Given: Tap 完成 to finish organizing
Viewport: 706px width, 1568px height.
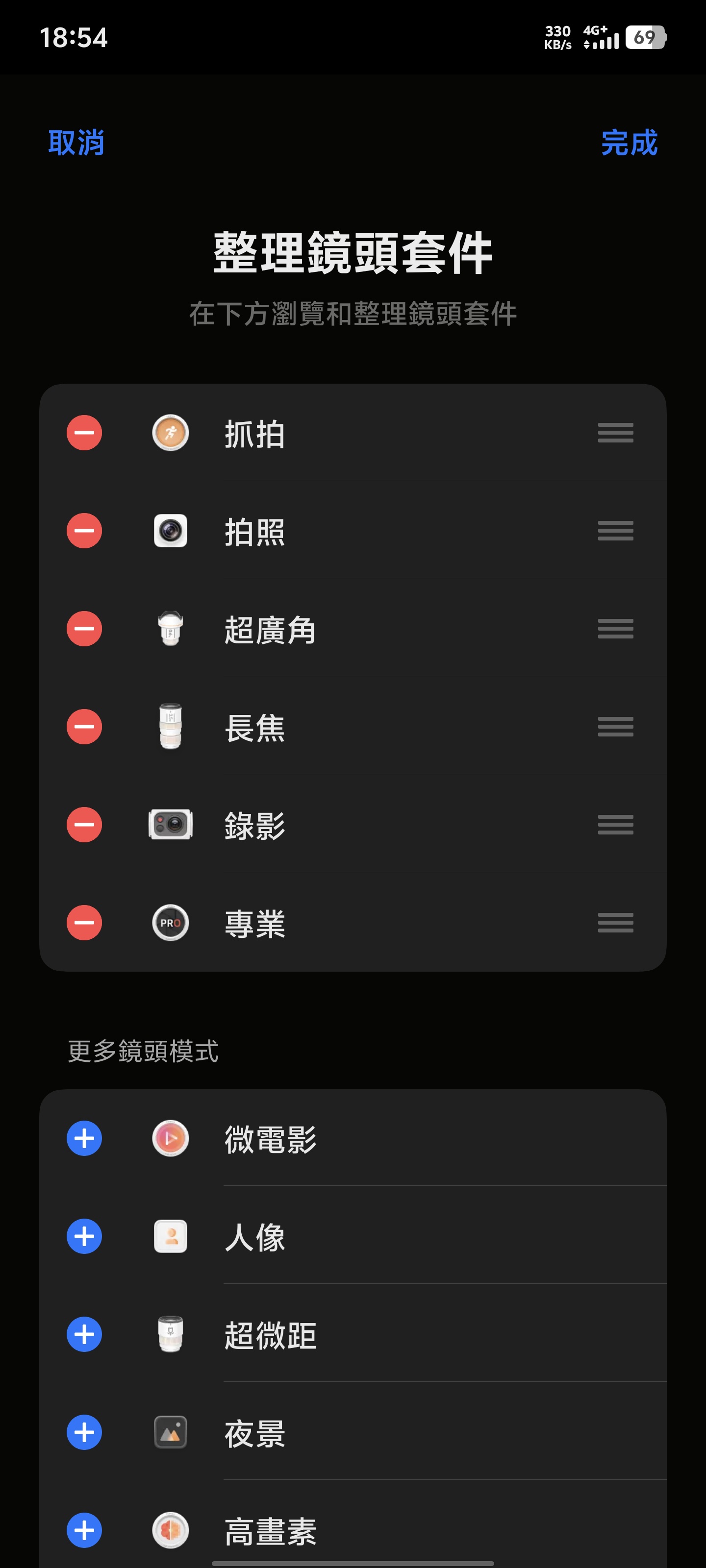Looking at the screenshot, I should coord(629,143).
